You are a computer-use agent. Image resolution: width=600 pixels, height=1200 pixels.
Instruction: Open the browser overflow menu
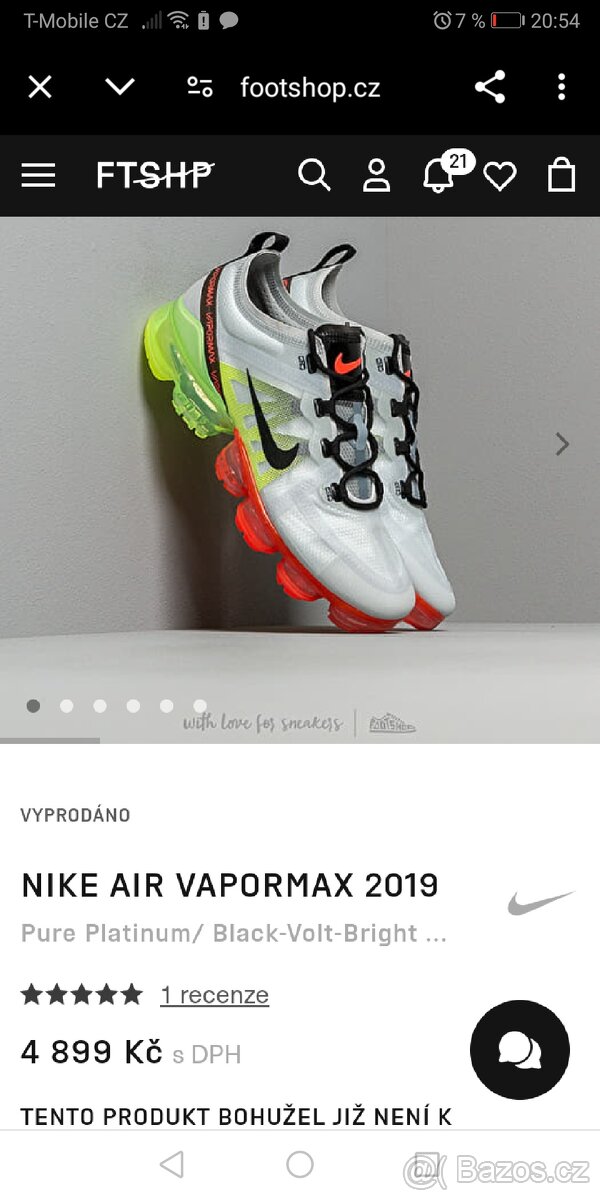[561, 87]
